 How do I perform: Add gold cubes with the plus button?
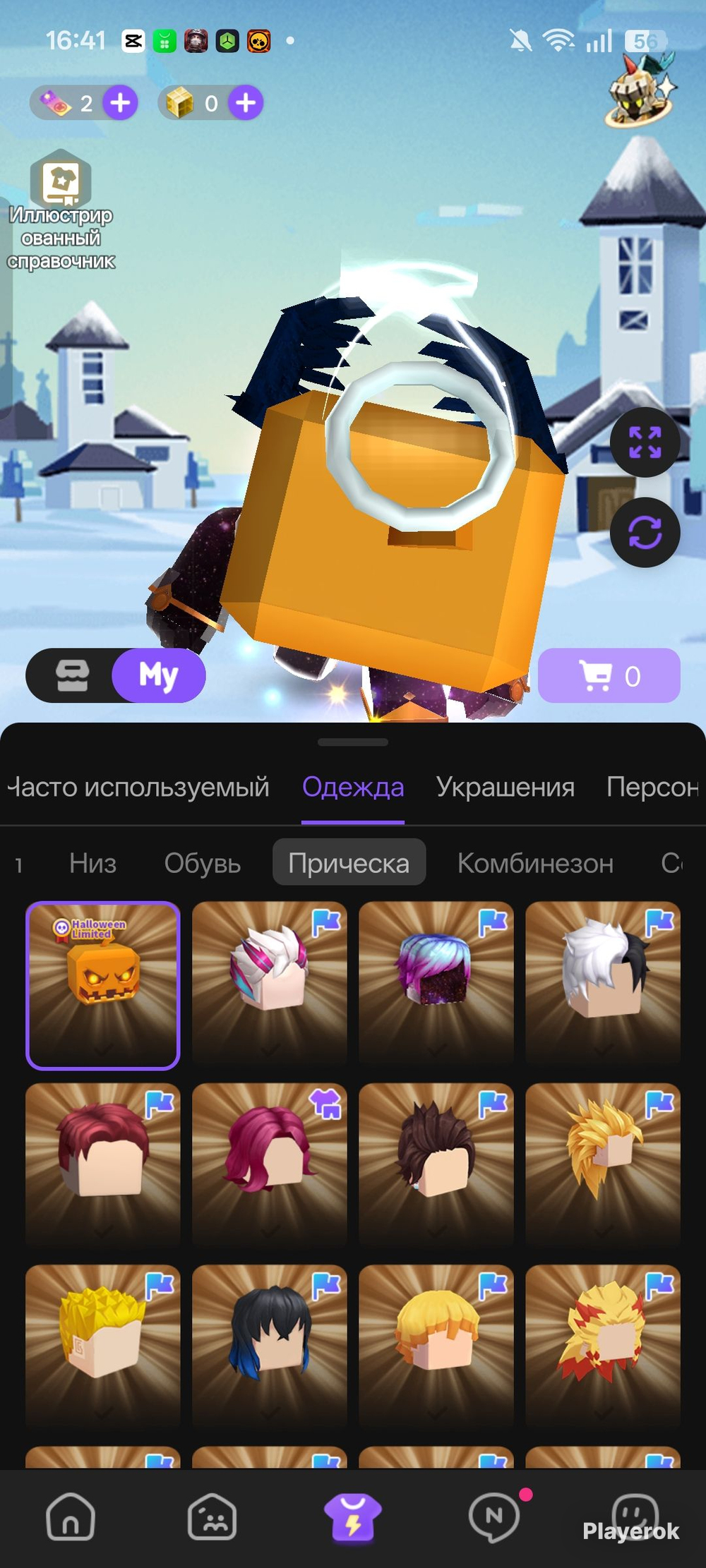246,103
